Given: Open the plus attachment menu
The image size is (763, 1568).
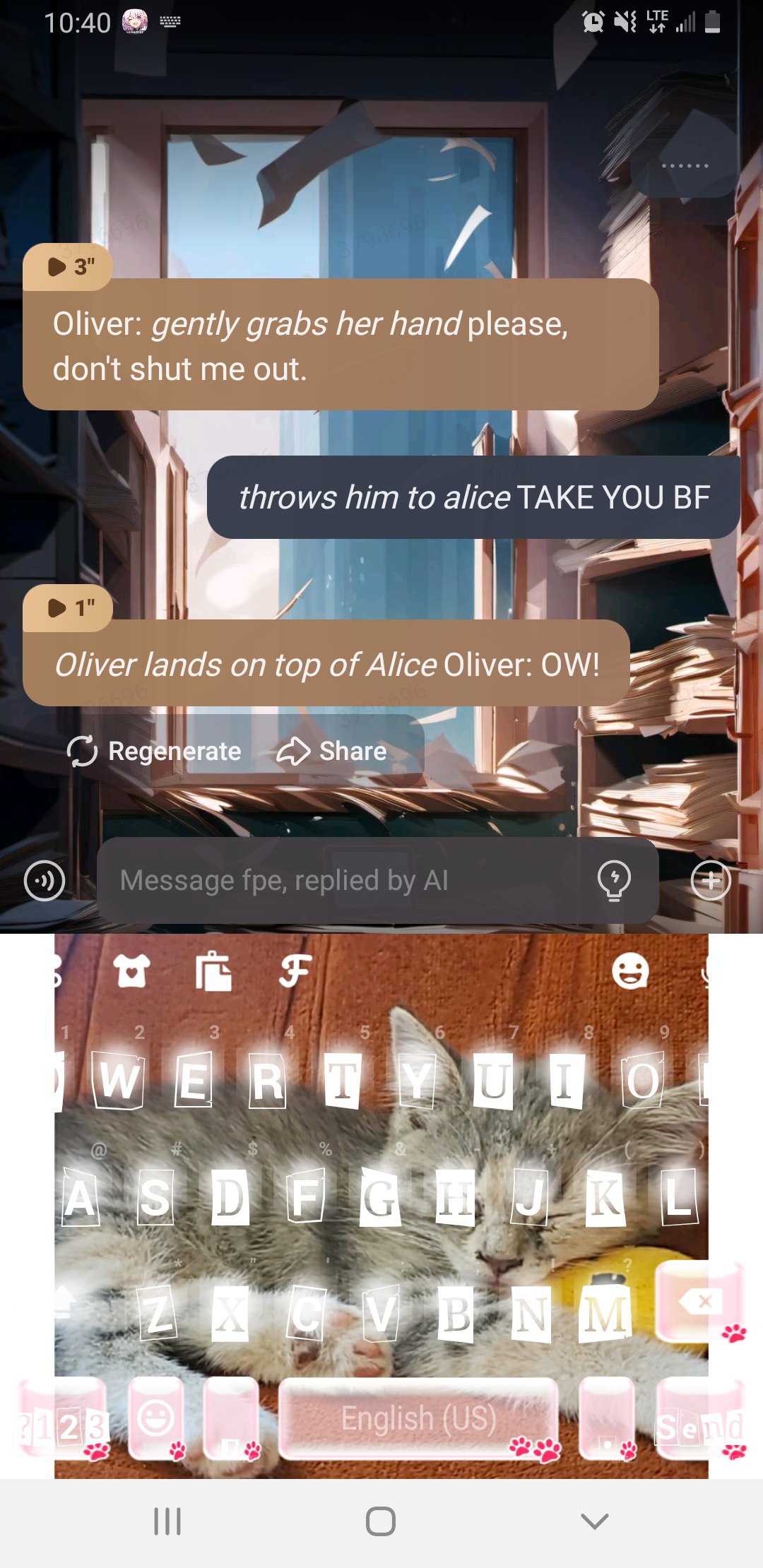Looking at the screenshot, I should tap(711, 881).
